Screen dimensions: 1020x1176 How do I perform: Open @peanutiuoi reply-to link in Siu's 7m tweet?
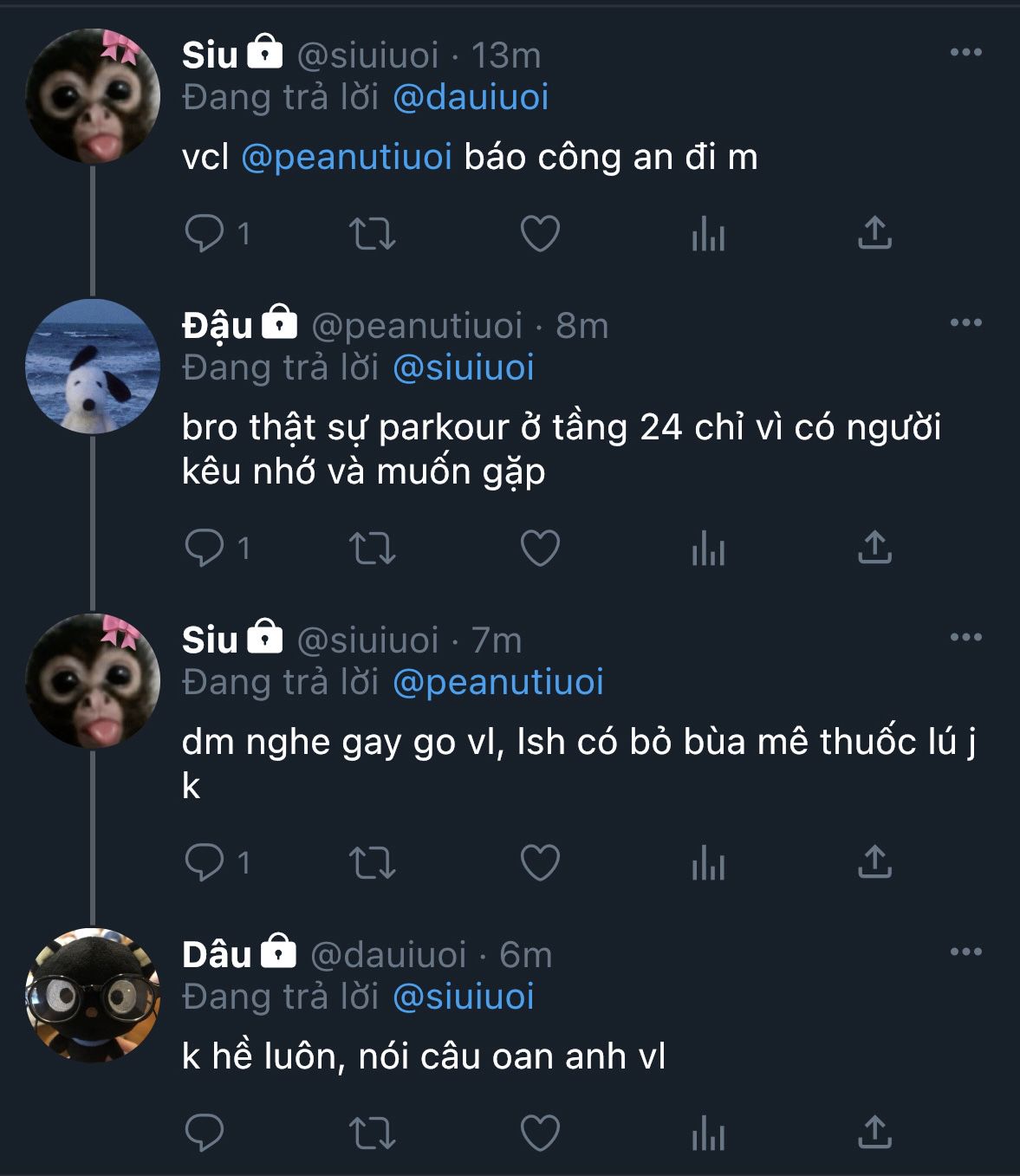pos(498,682)
